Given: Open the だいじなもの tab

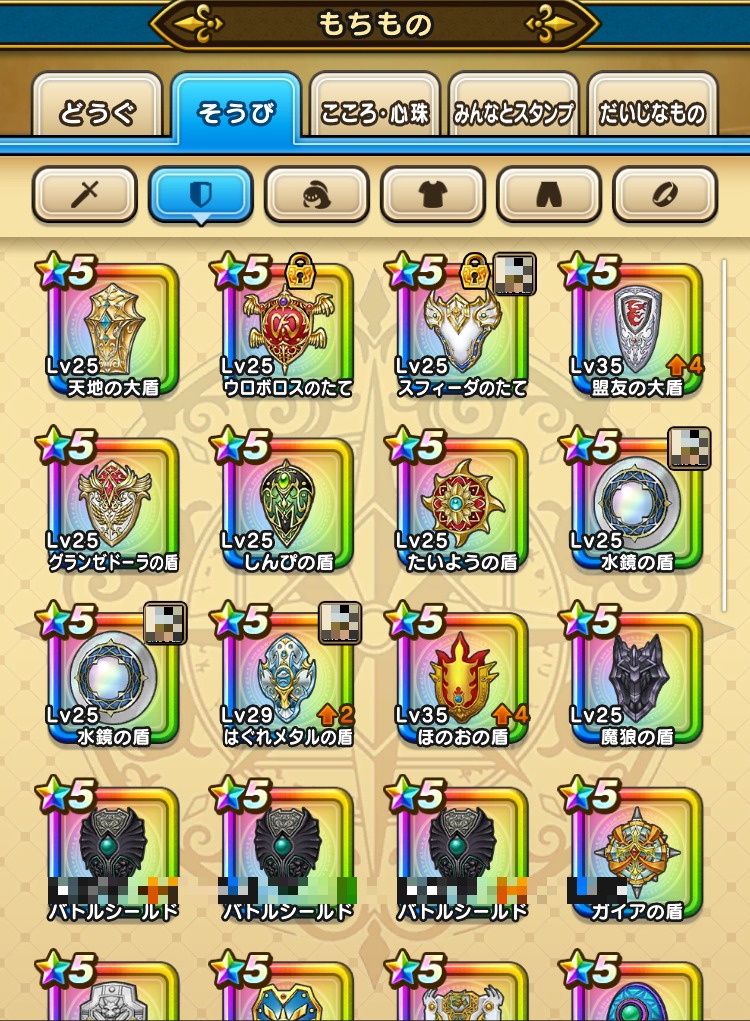Looking at the screenshot, I should click(652, 112).
